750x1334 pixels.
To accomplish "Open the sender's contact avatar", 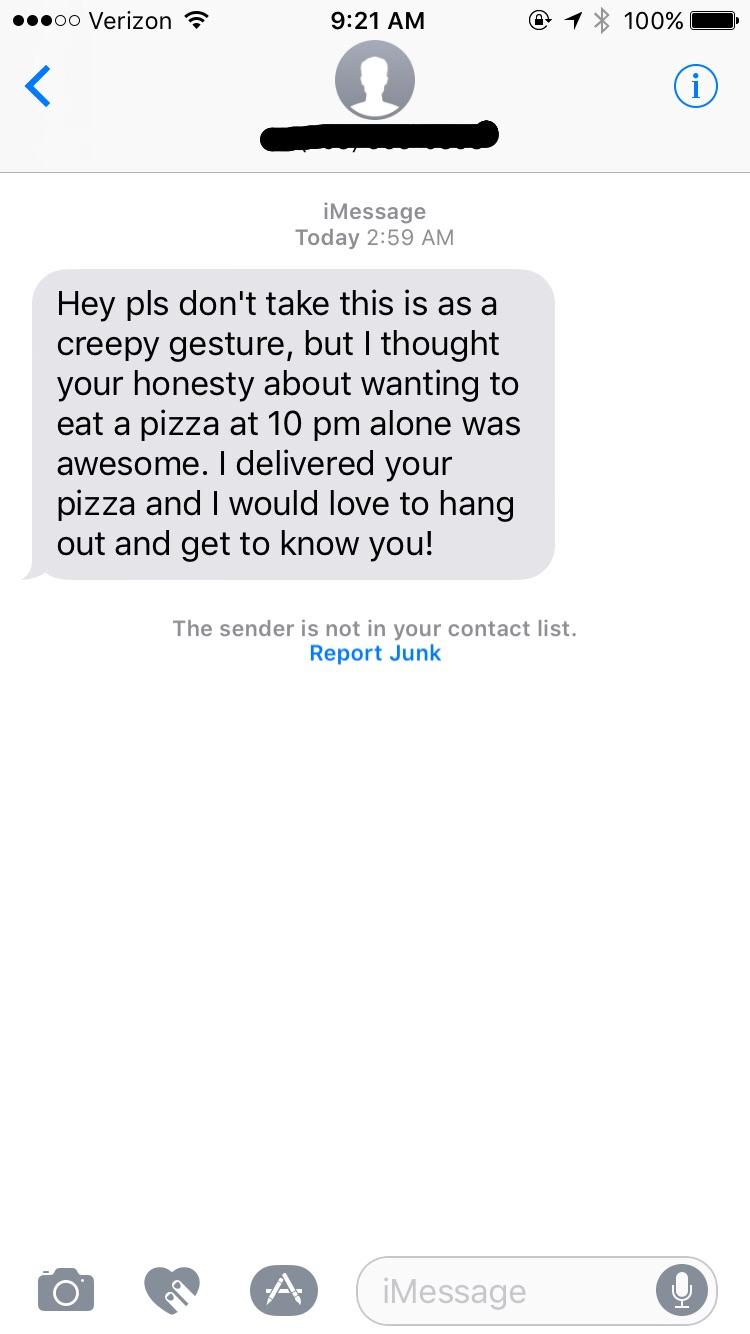I will (x=375, y=82).
